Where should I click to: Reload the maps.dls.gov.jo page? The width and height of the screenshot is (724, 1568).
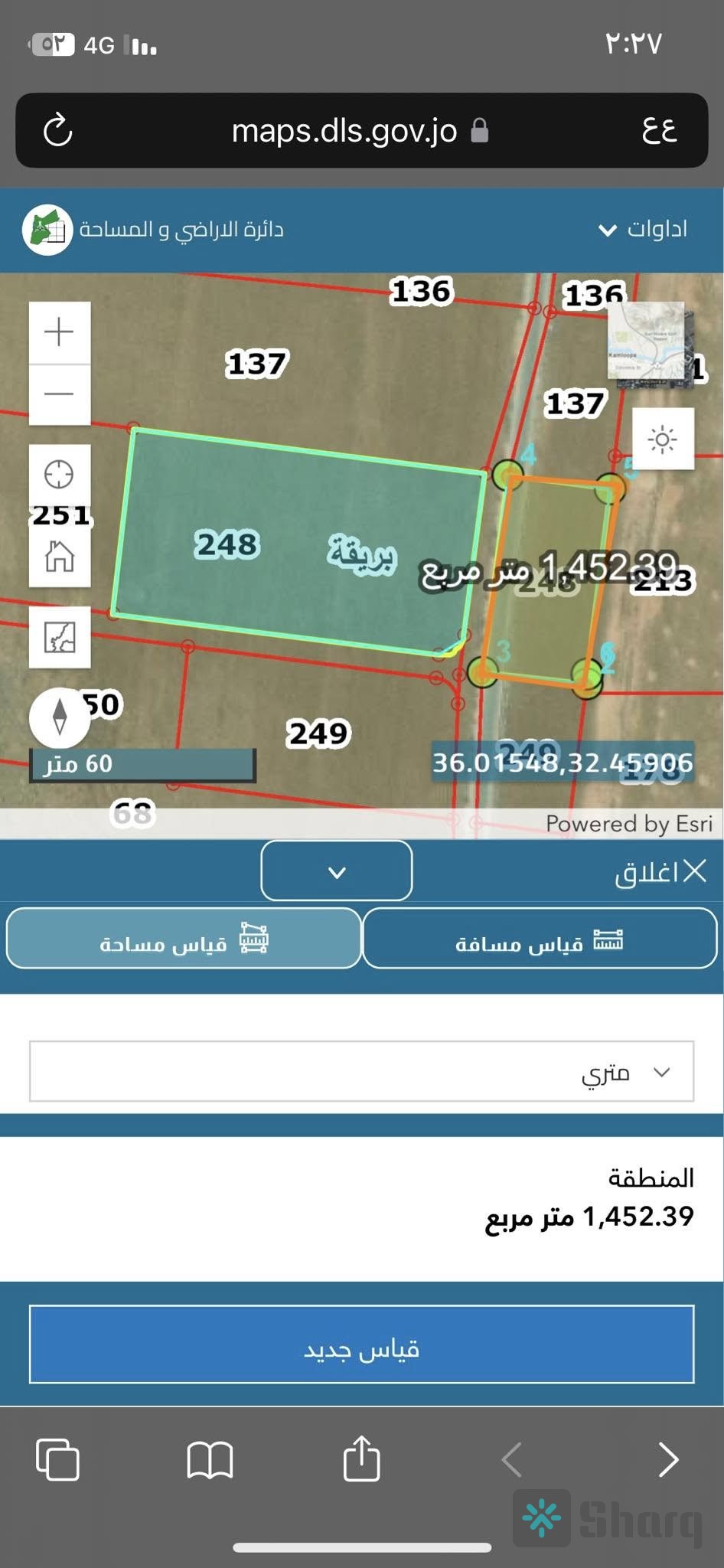tap(58, 130)
